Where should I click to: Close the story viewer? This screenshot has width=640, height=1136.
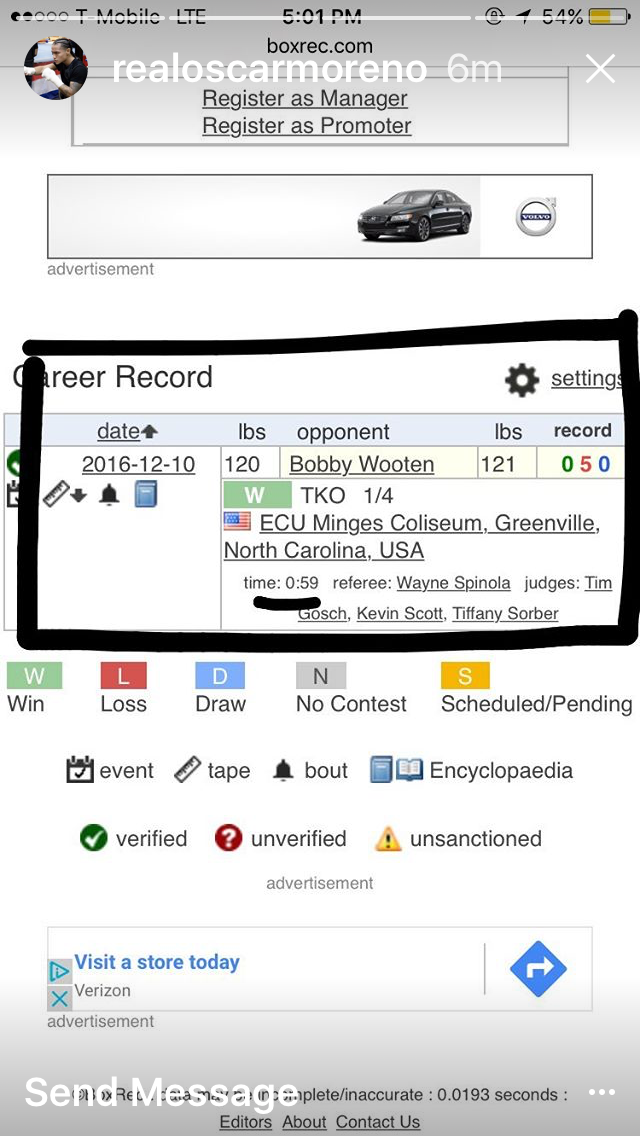click(x=600, y=69)
